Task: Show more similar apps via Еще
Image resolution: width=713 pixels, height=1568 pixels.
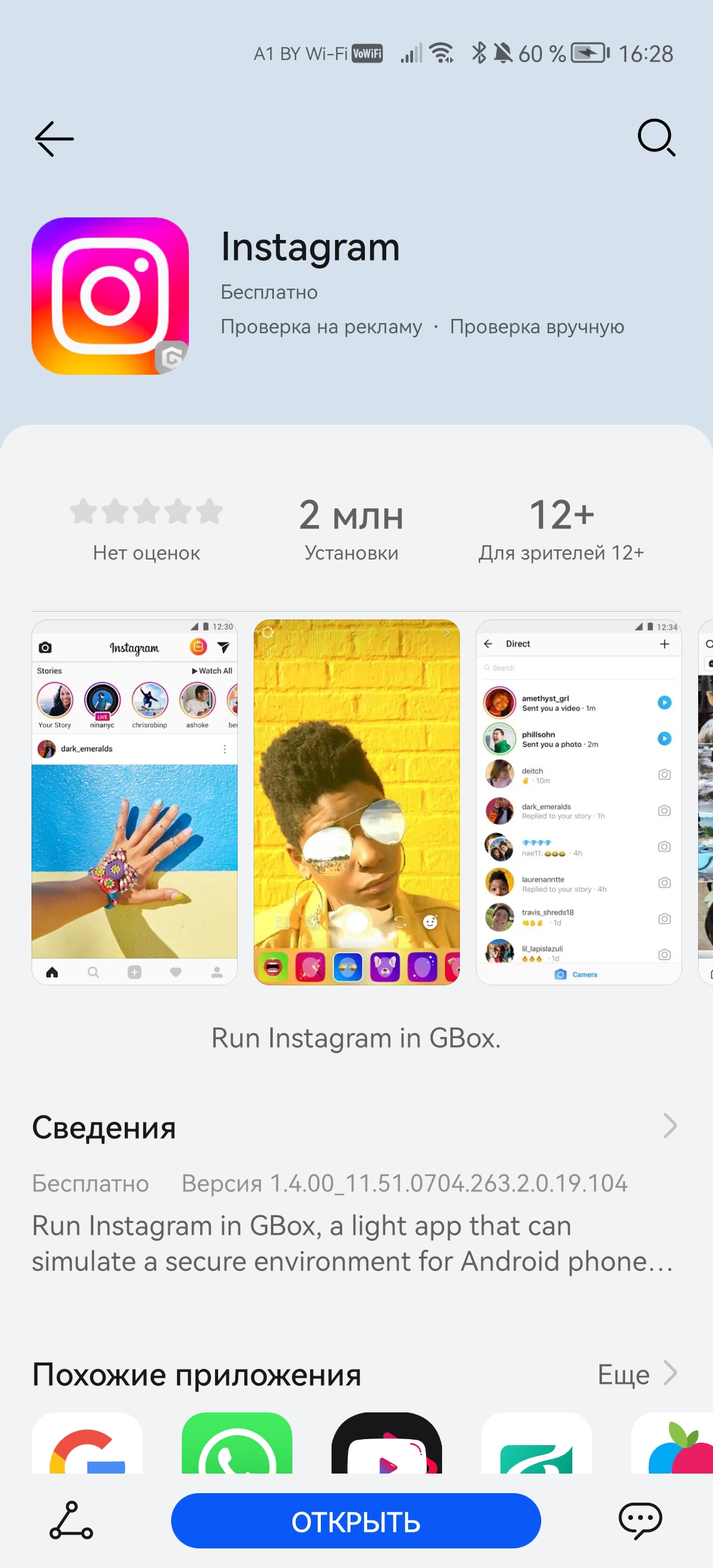Action: (x=636, y=1374)
